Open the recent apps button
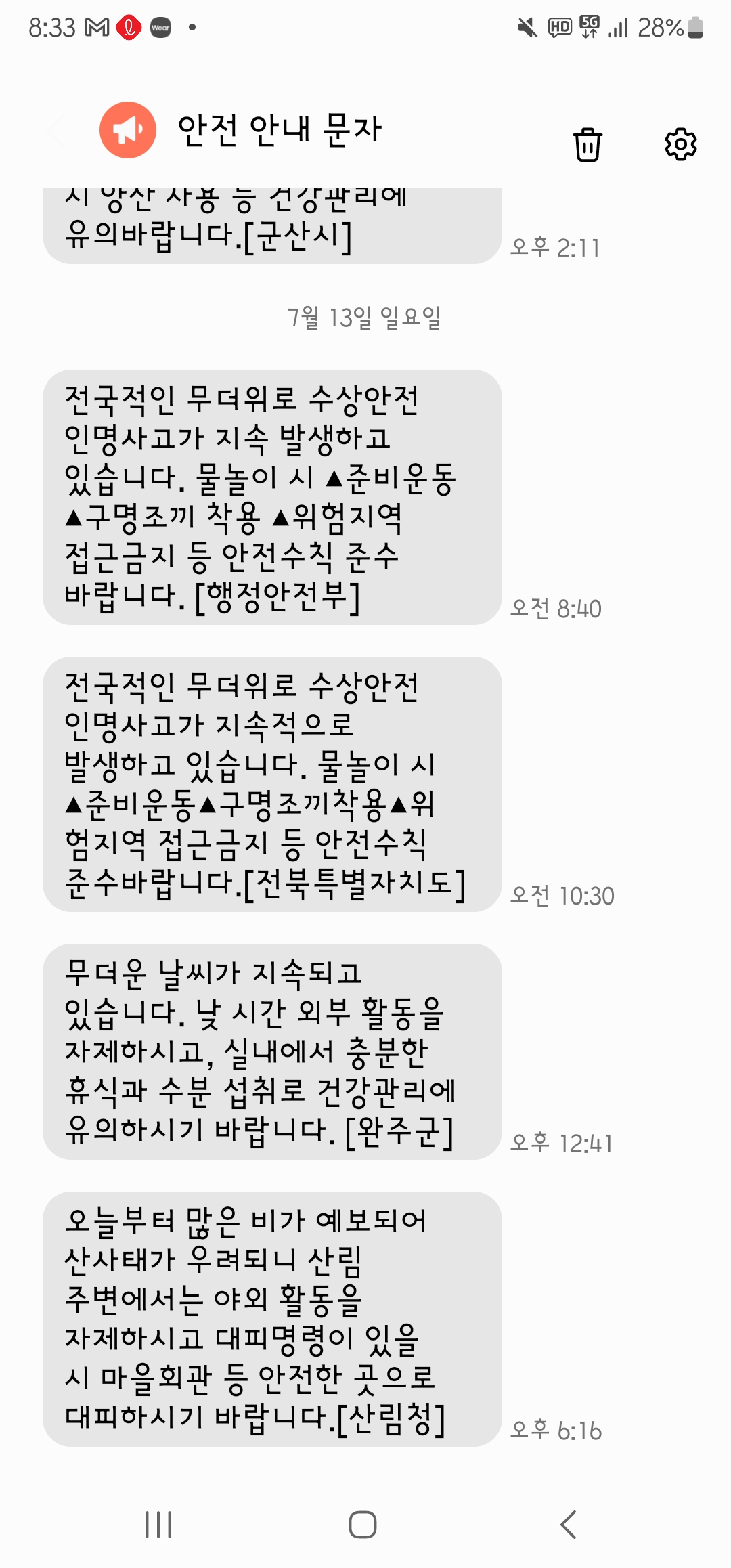This screenshot has height=1568, width=731. (158, 1525)
